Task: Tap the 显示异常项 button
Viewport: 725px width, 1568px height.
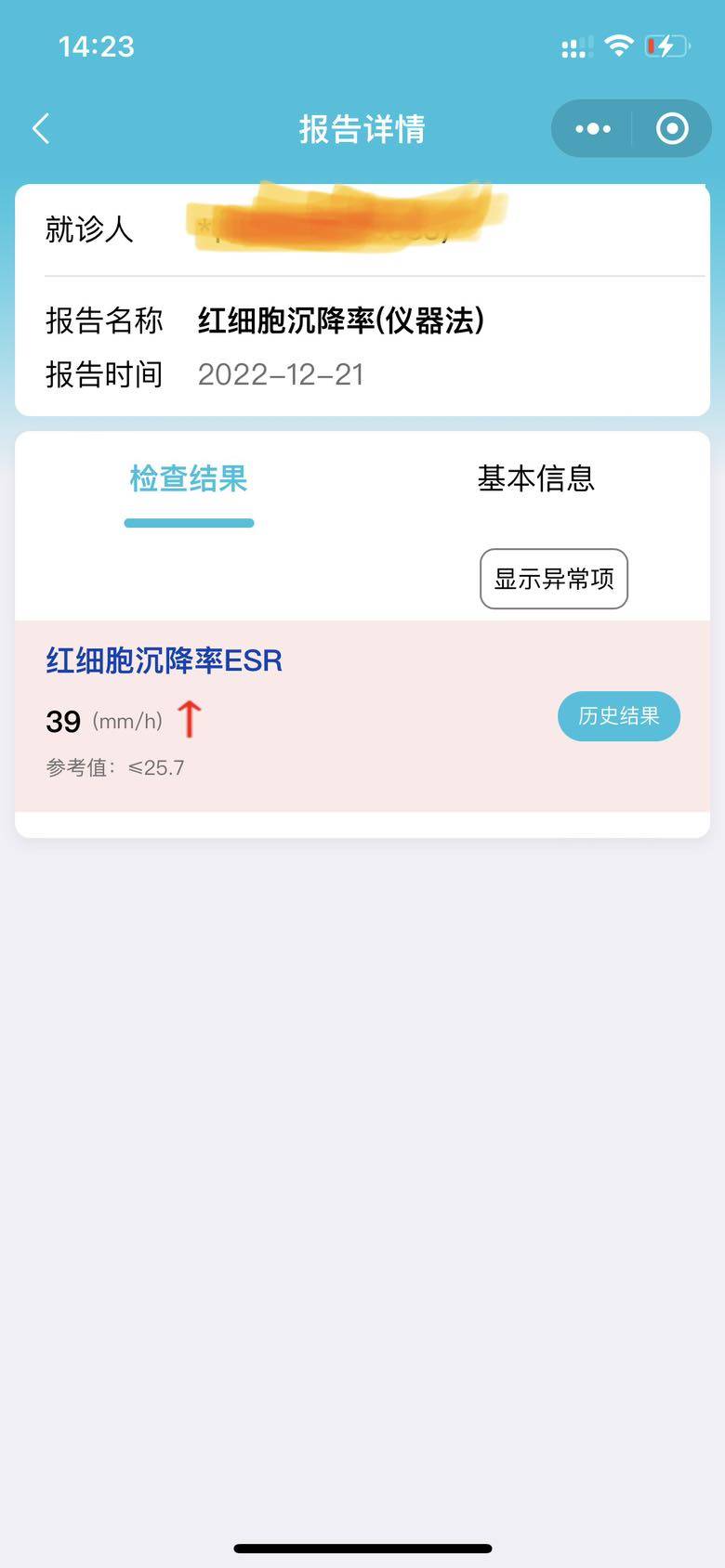Action: point(554,579)
